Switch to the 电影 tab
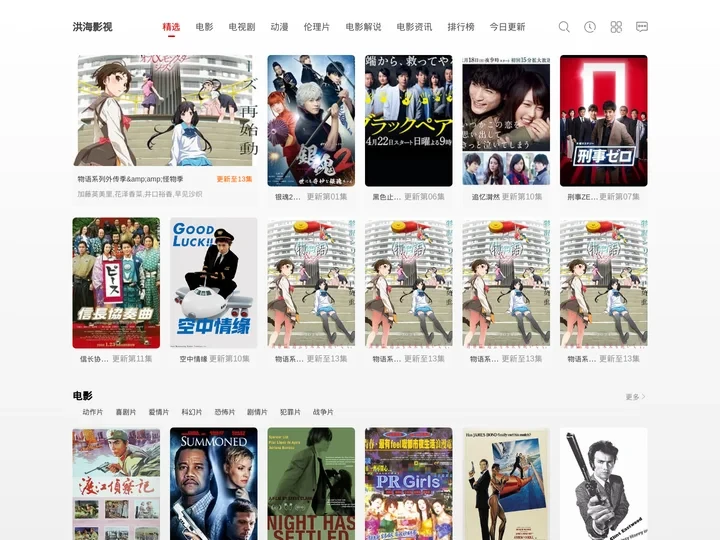The width and height of the screenshot is (720, 540). 204,27
